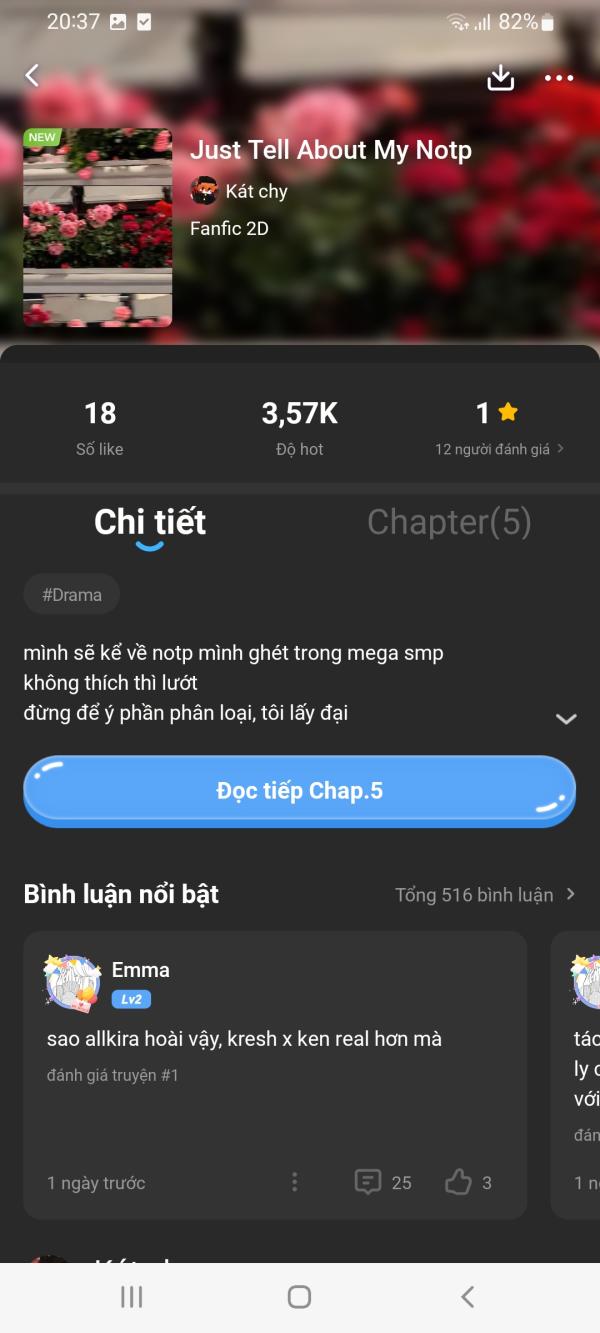Download this story for offline reading
600x1333 pixels.
coord(500,78)
